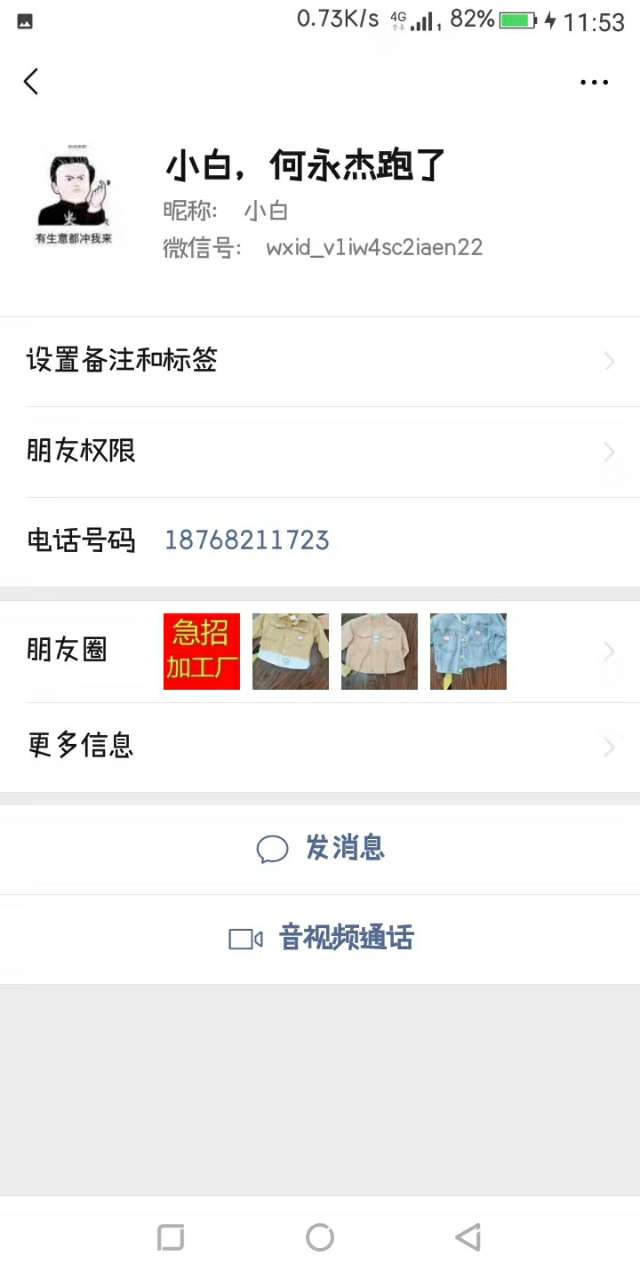
Task: Open 朋友权限 settings
Action: pos(320,452)
